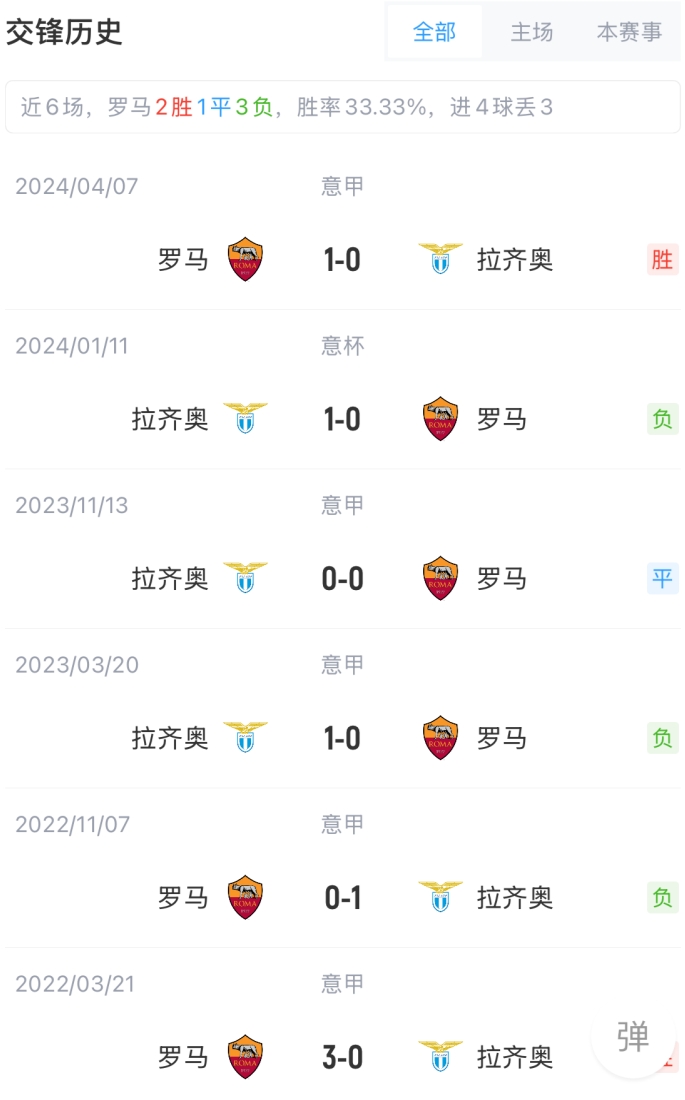Select the 全部 filter tab
Screen dimensions: 685x1100
coord(434,32)
